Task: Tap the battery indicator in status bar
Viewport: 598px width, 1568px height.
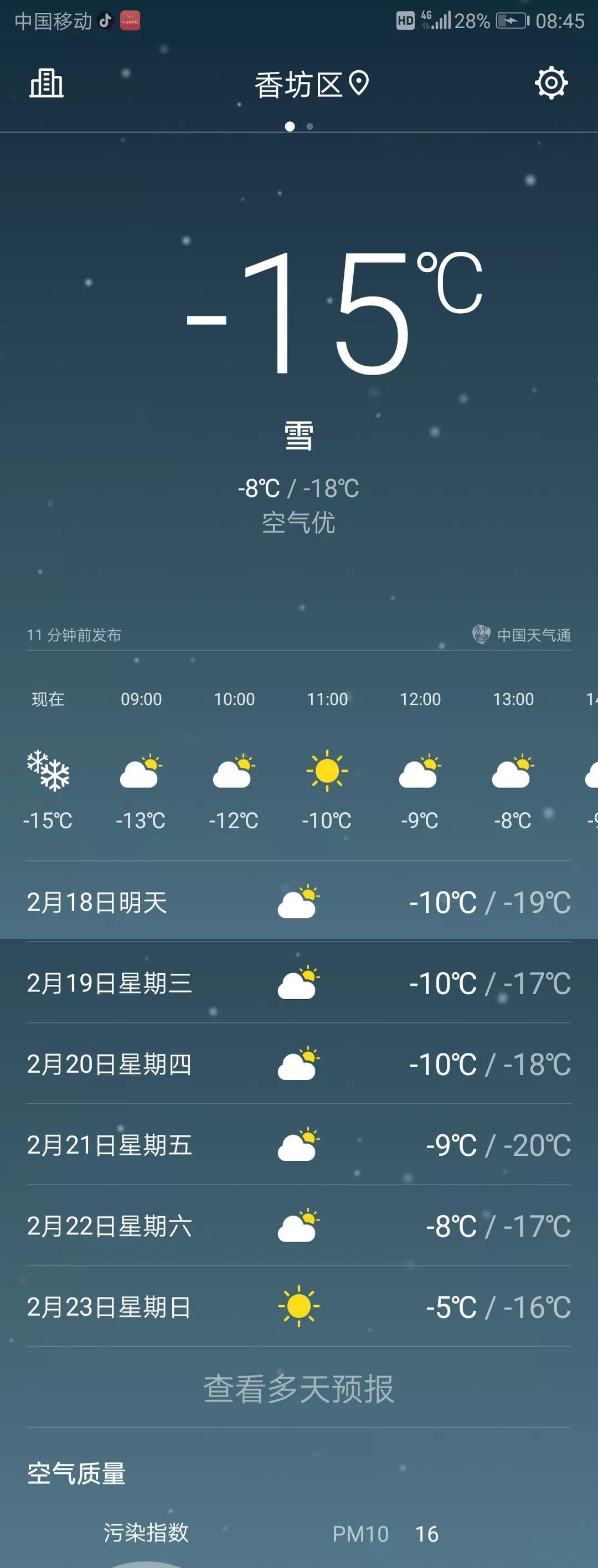Action: [x=511, y=20]
